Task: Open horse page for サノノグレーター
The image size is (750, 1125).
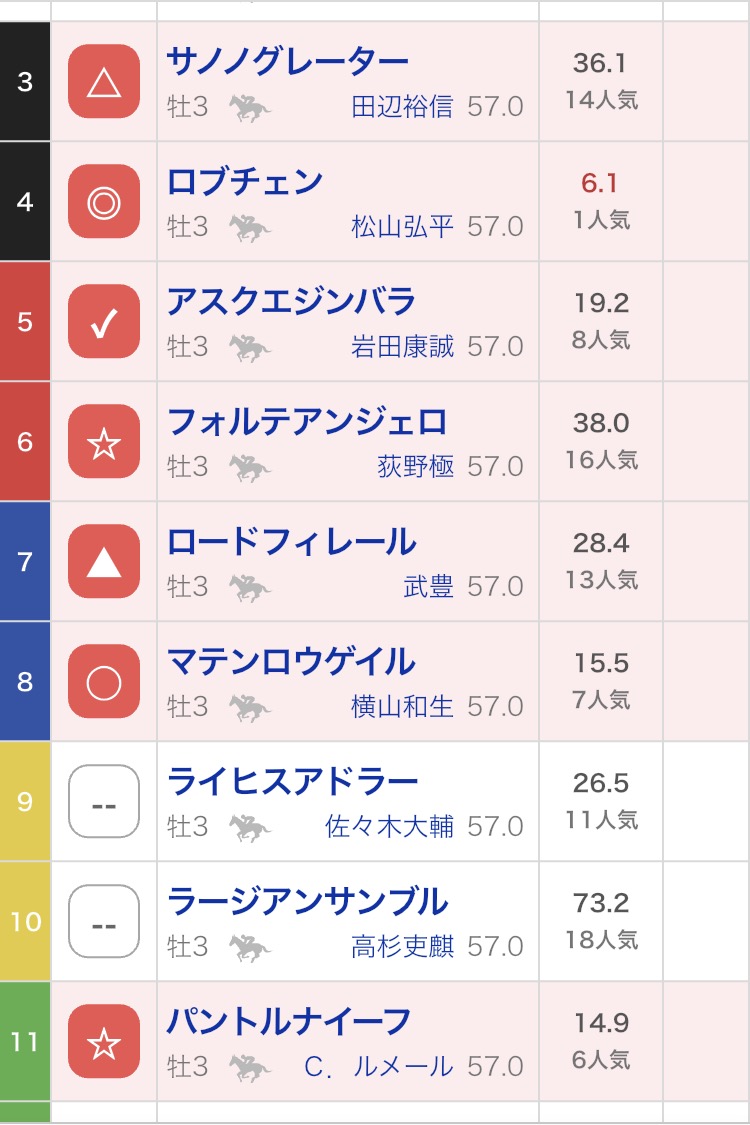Action: click(x=287, y=62)
